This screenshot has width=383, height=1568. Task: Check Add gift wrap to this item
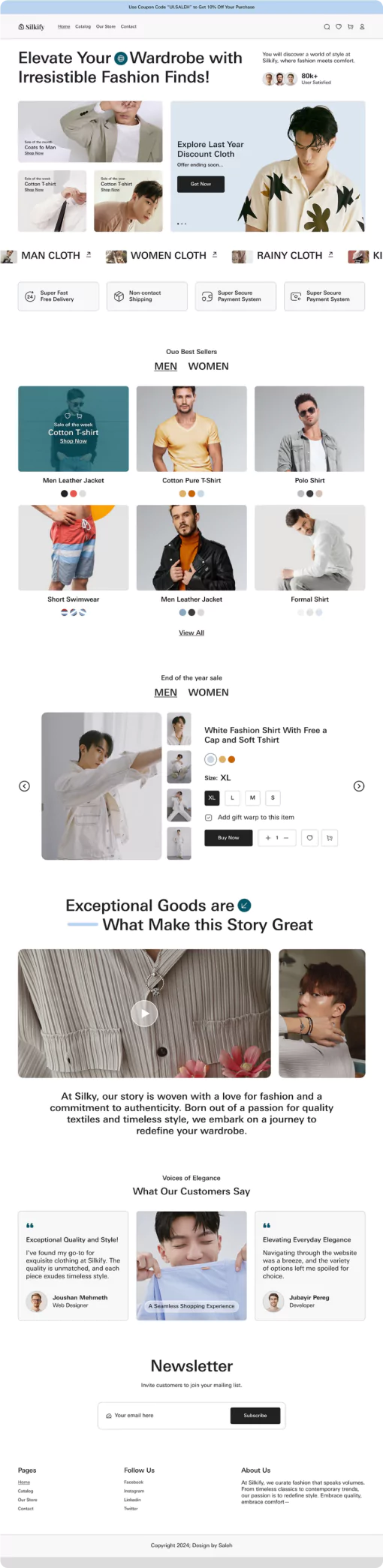coord(209,817)
